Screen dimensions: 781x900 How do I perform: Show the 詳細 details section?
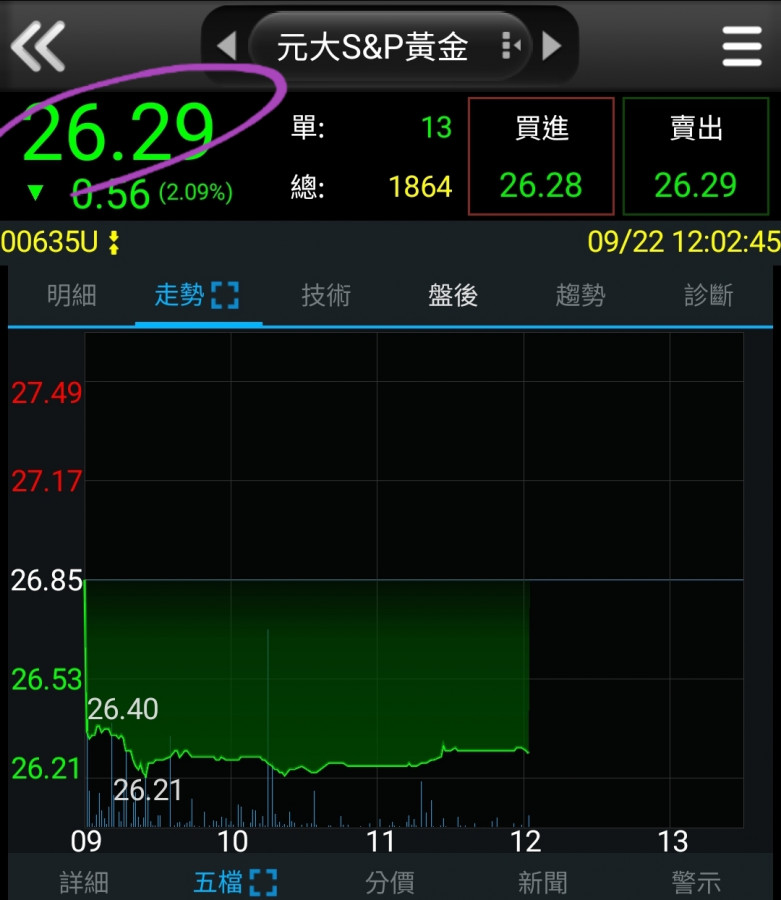click(84, 882)
